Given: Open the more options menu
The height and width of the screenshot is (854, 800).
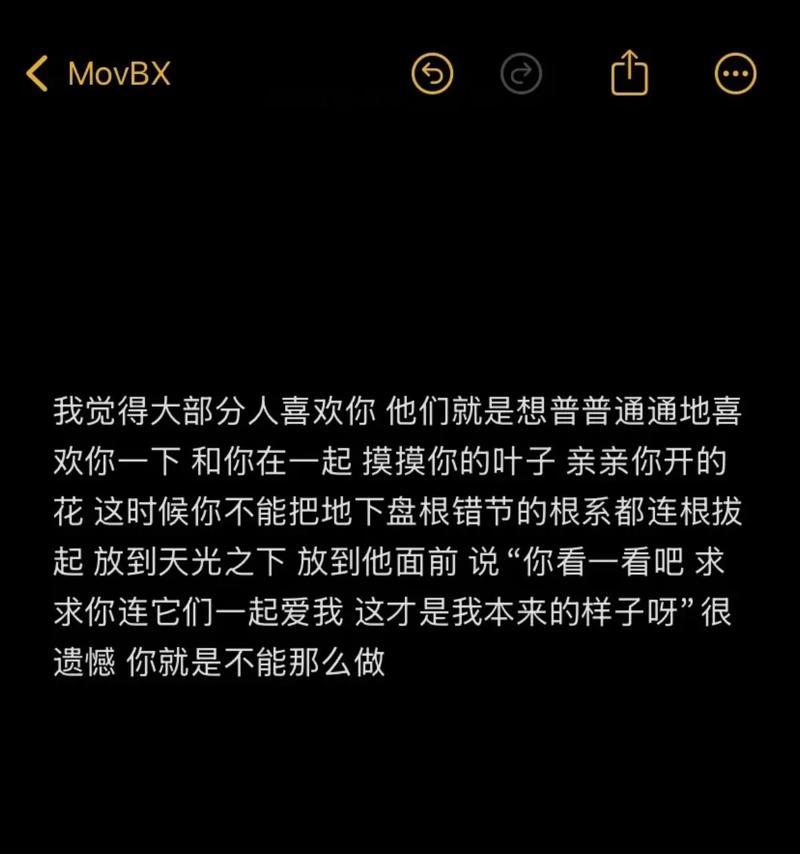Looking at the screenshot, I should [x=735, y=74].
